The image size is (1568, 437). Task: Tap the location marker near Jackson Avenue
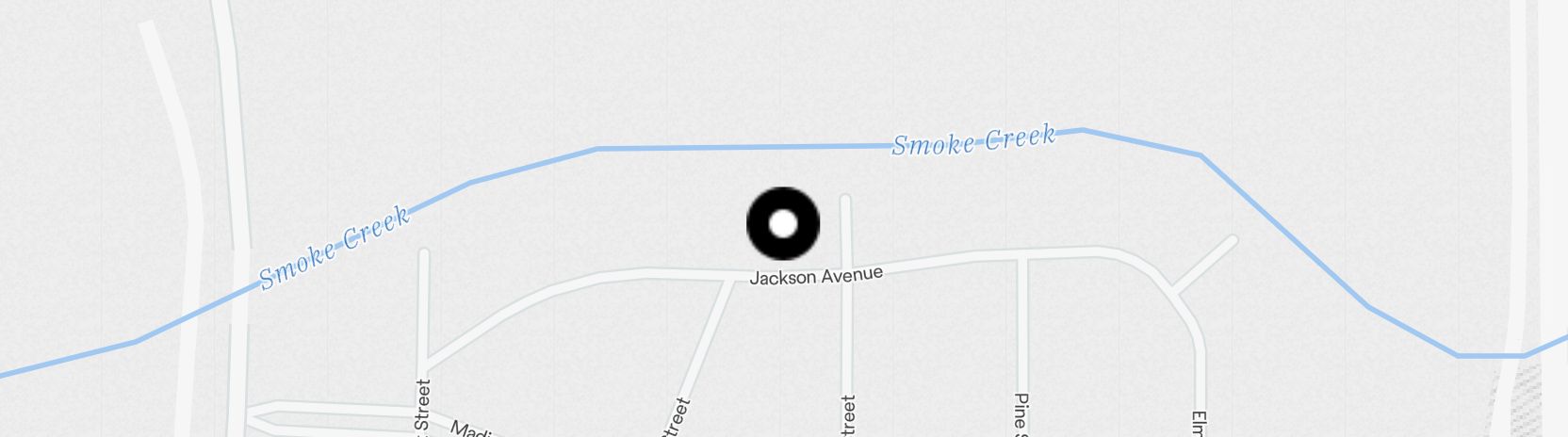coord(783,224)
